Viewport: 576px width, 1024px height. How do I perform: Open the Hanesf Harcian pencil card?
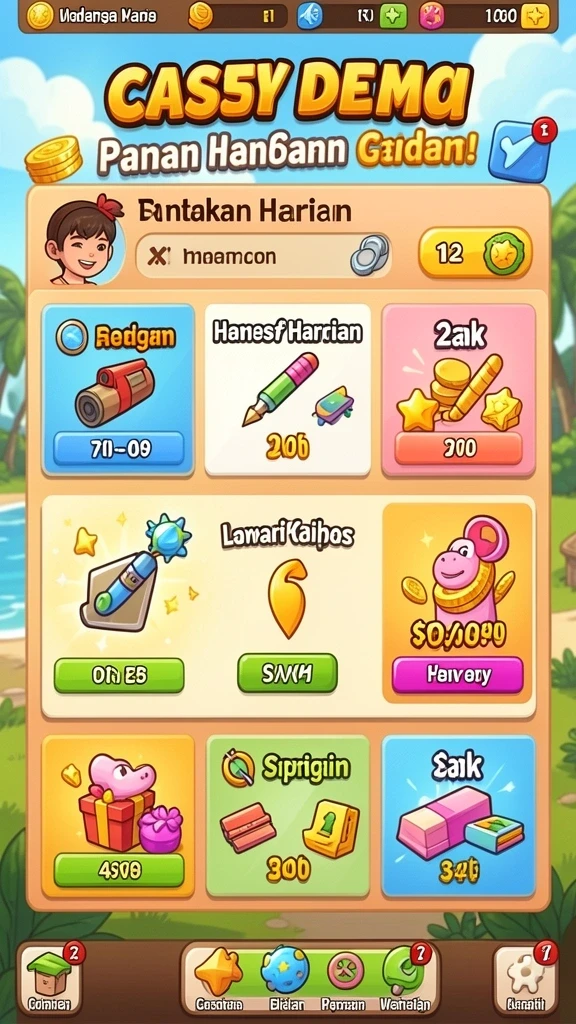coord(288,390)
